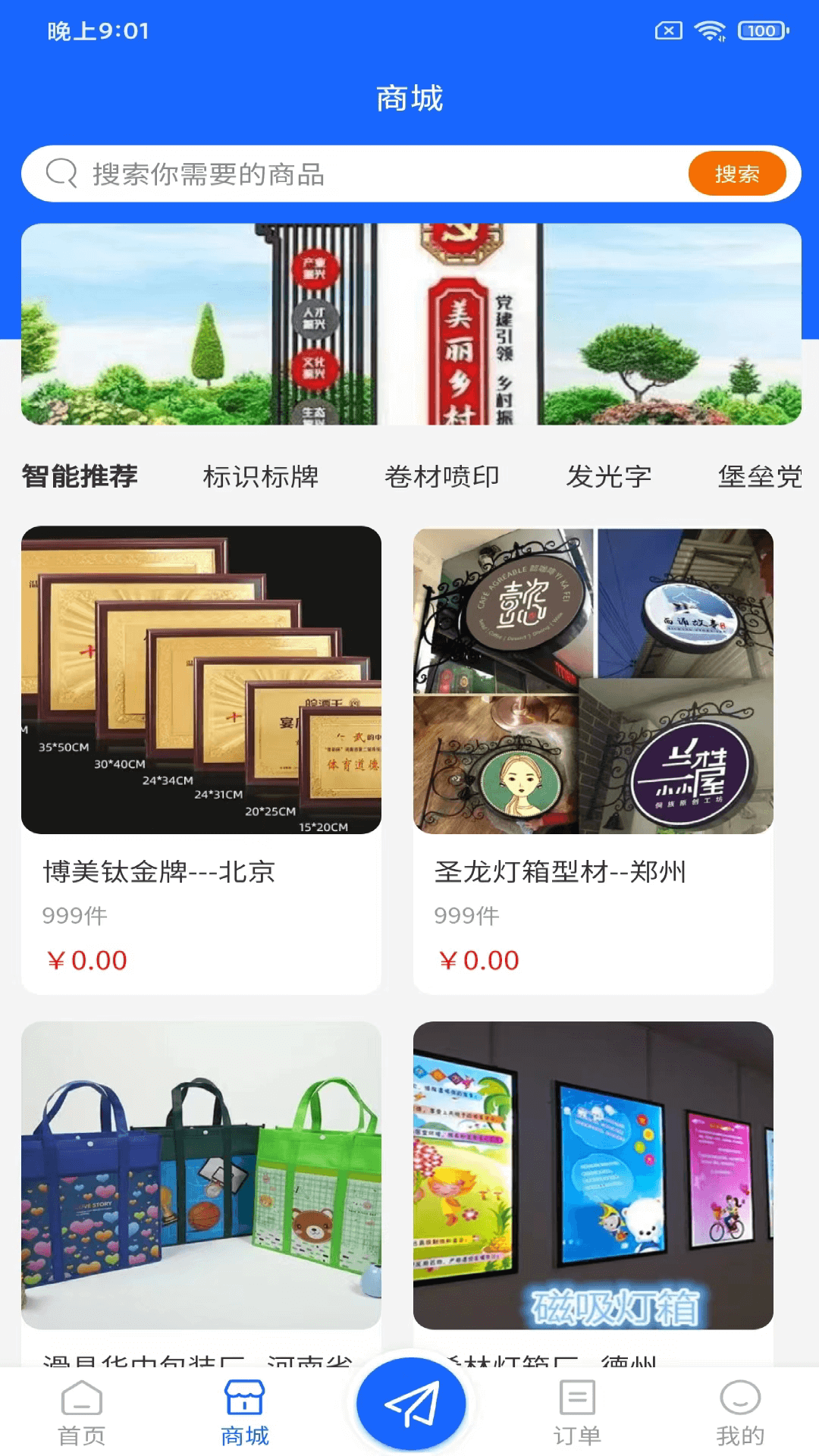Select the 商城 bottom tab
The height and width of the screenshot is (1456, 819).
tap(245, 1413)
